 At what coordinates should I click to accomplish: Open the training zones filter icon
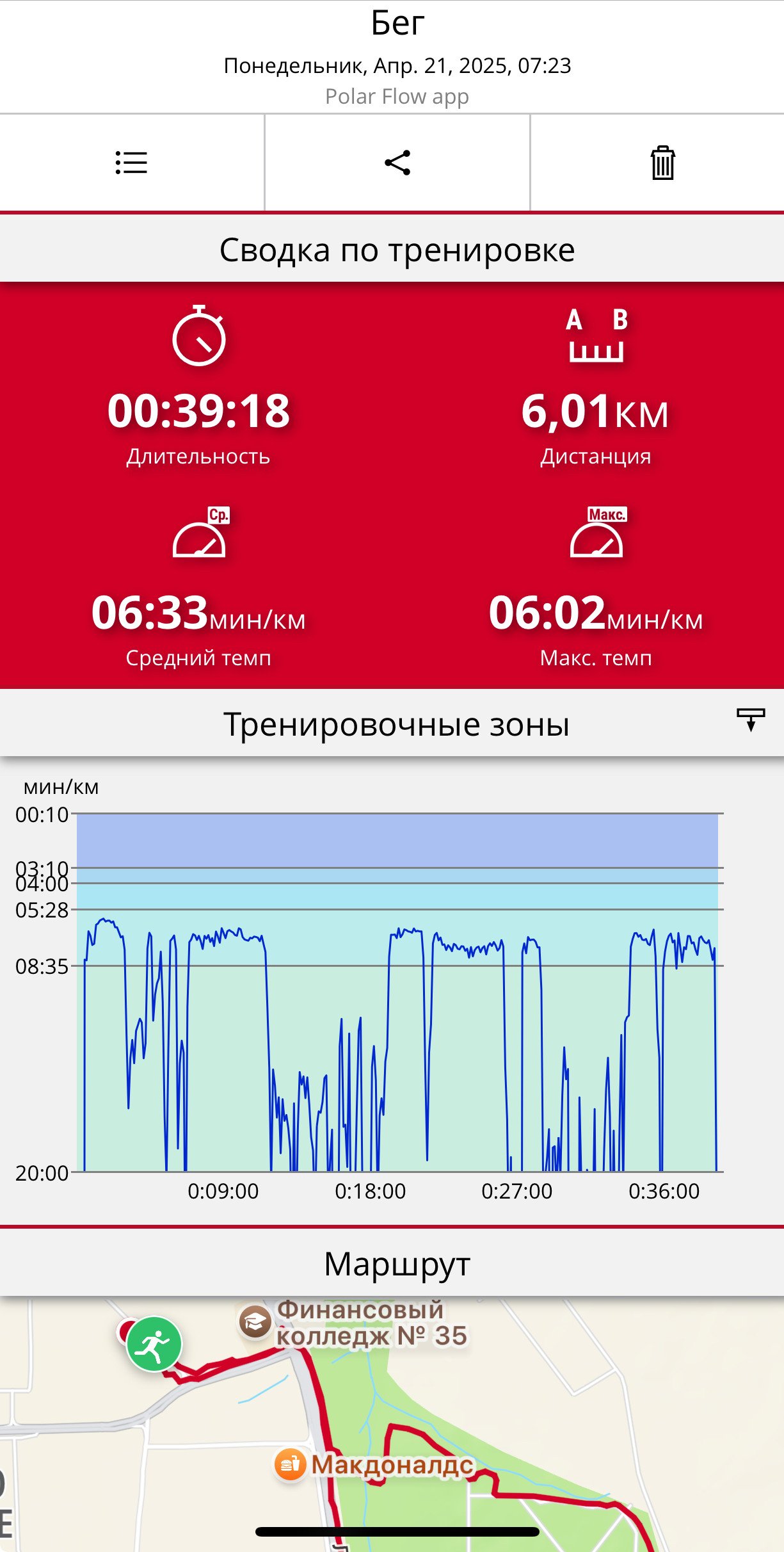pyautogui.click(x=751, y=720)
